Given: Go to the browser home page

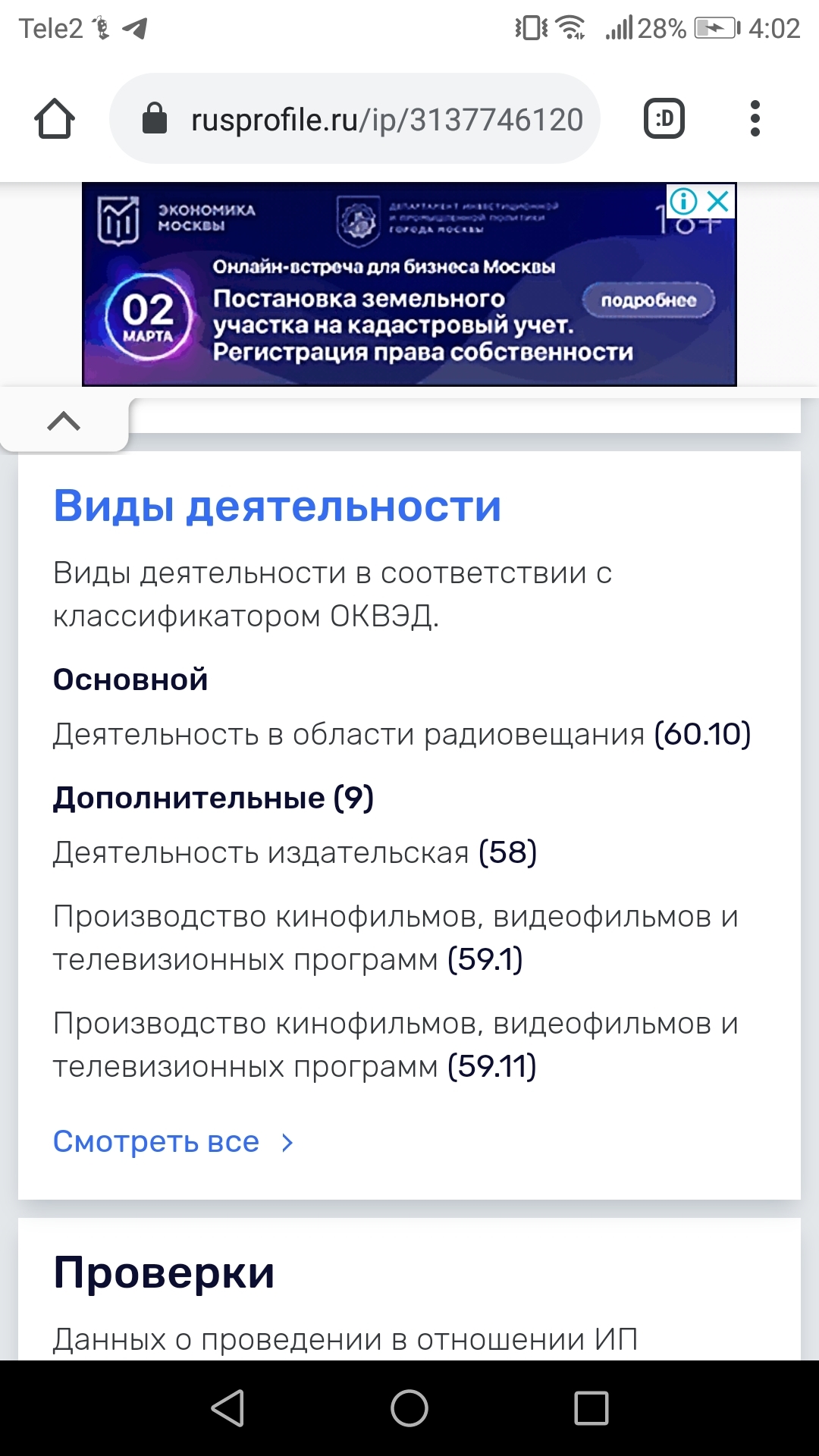Looking at the screenshot, I should point(55,119).
